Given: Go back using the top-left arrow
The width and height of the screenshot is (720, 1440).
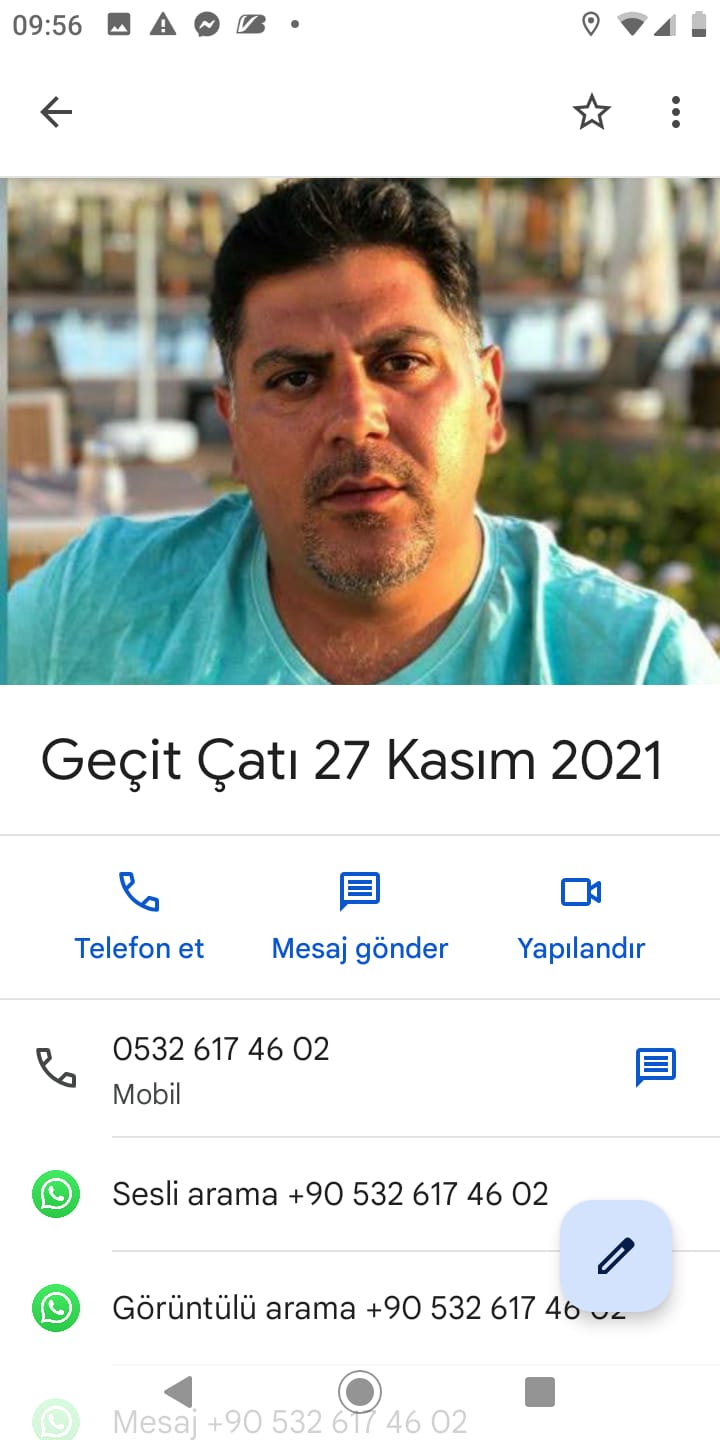Looking at the screenshot, I should pos(56,112).
